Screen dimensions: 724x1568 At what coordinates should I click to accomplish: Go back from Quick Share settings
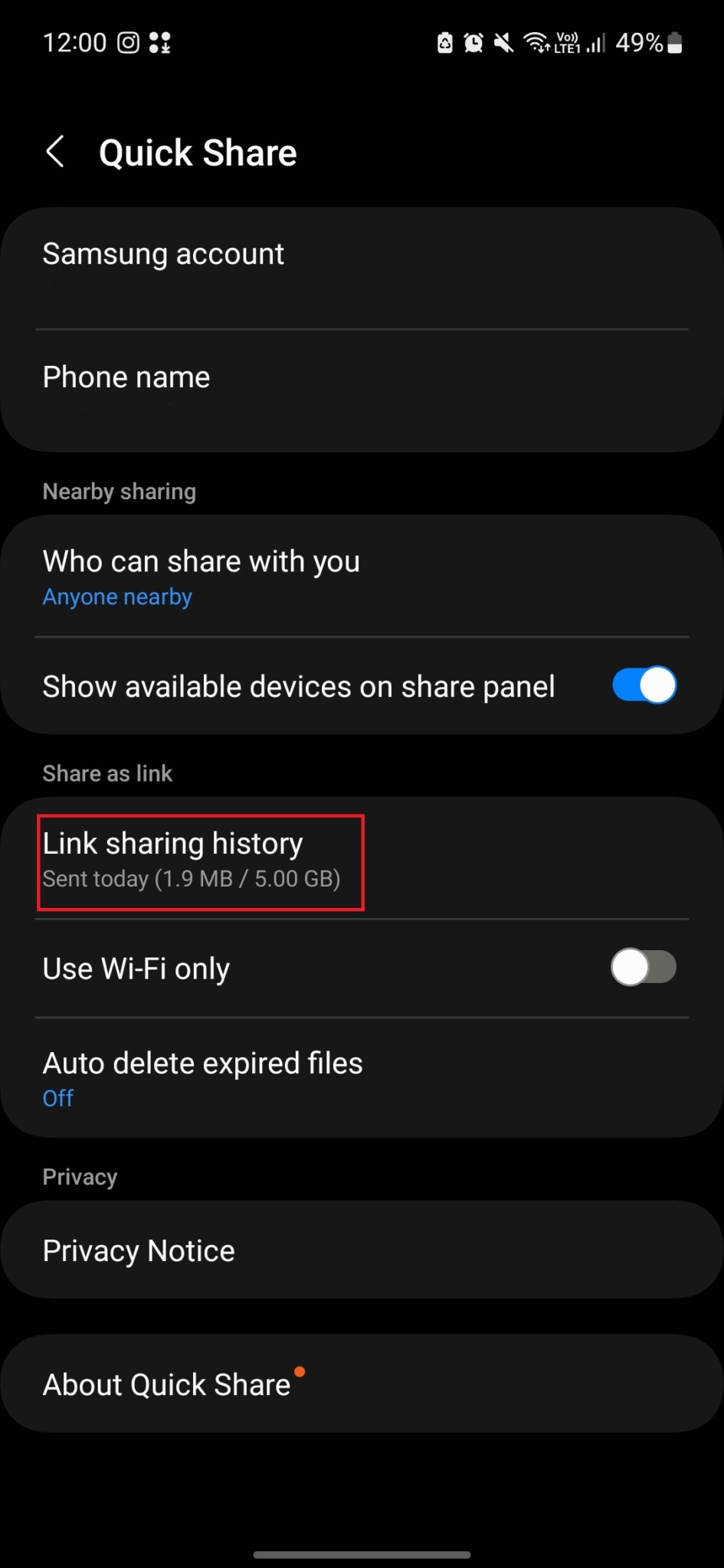[55, 152]
